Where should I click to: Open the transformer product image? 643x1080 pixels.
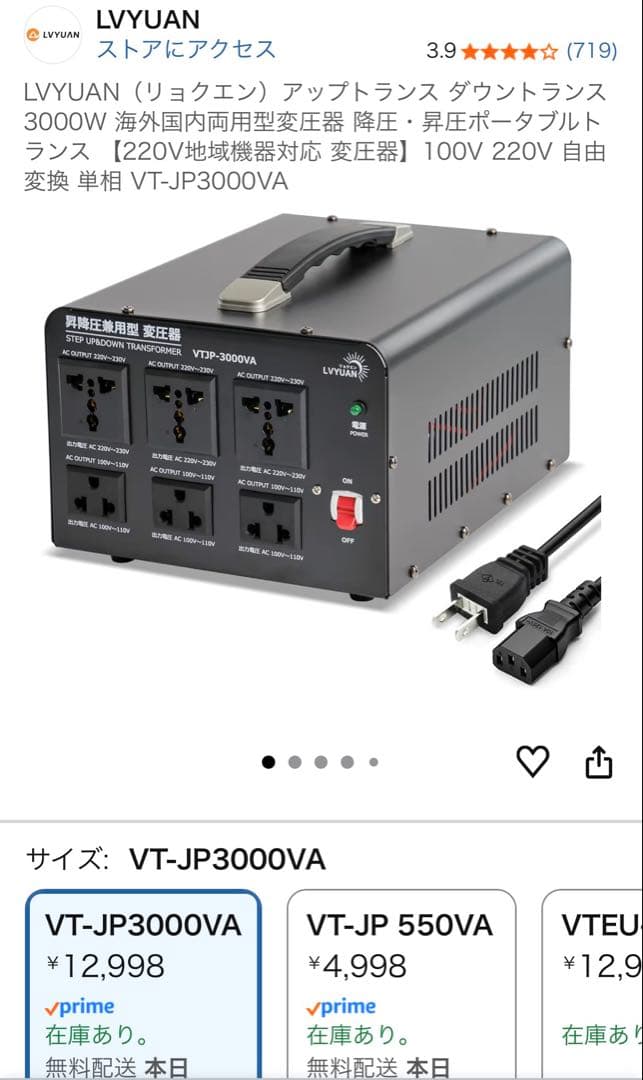pyautogui.click(x=322, y=440)
